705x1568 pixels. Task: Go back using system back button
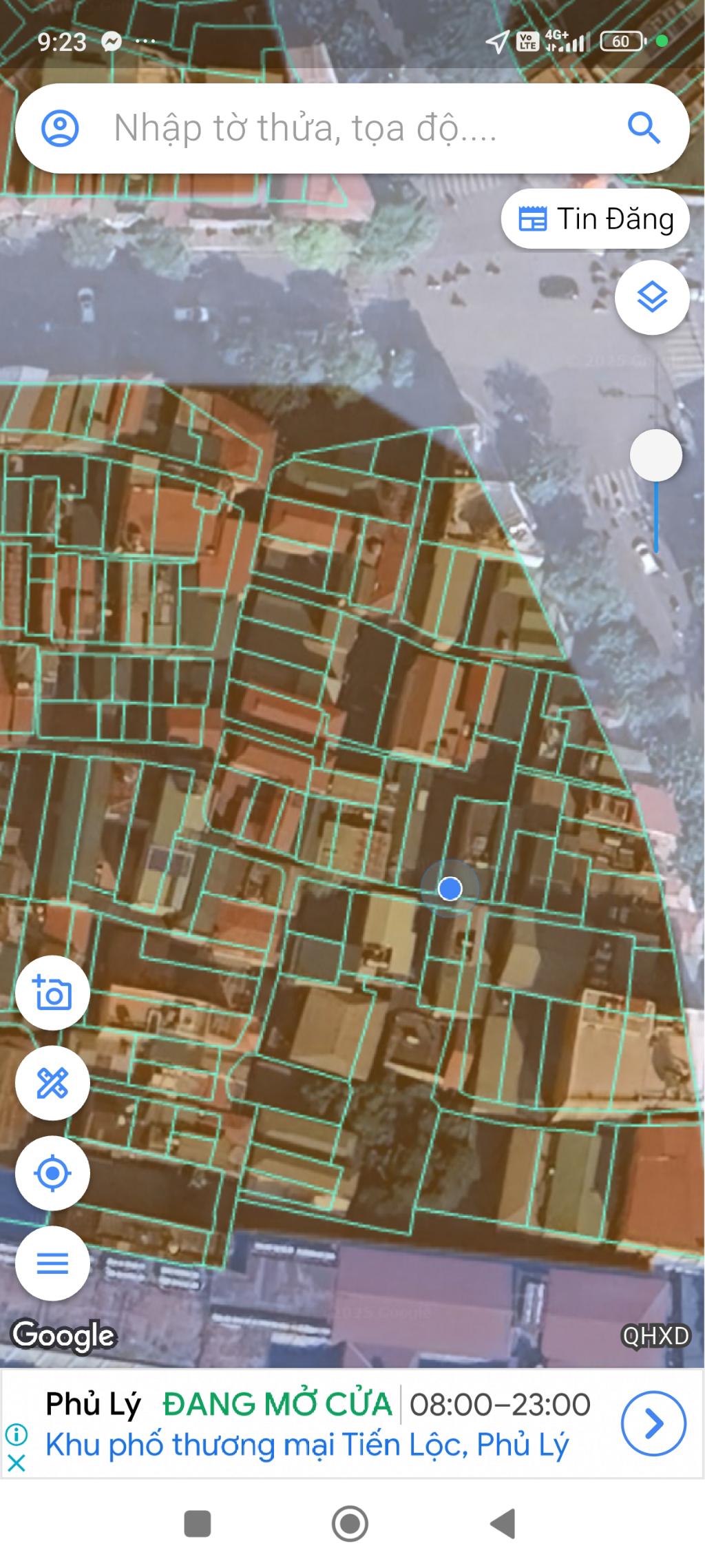coord(503,1523)
